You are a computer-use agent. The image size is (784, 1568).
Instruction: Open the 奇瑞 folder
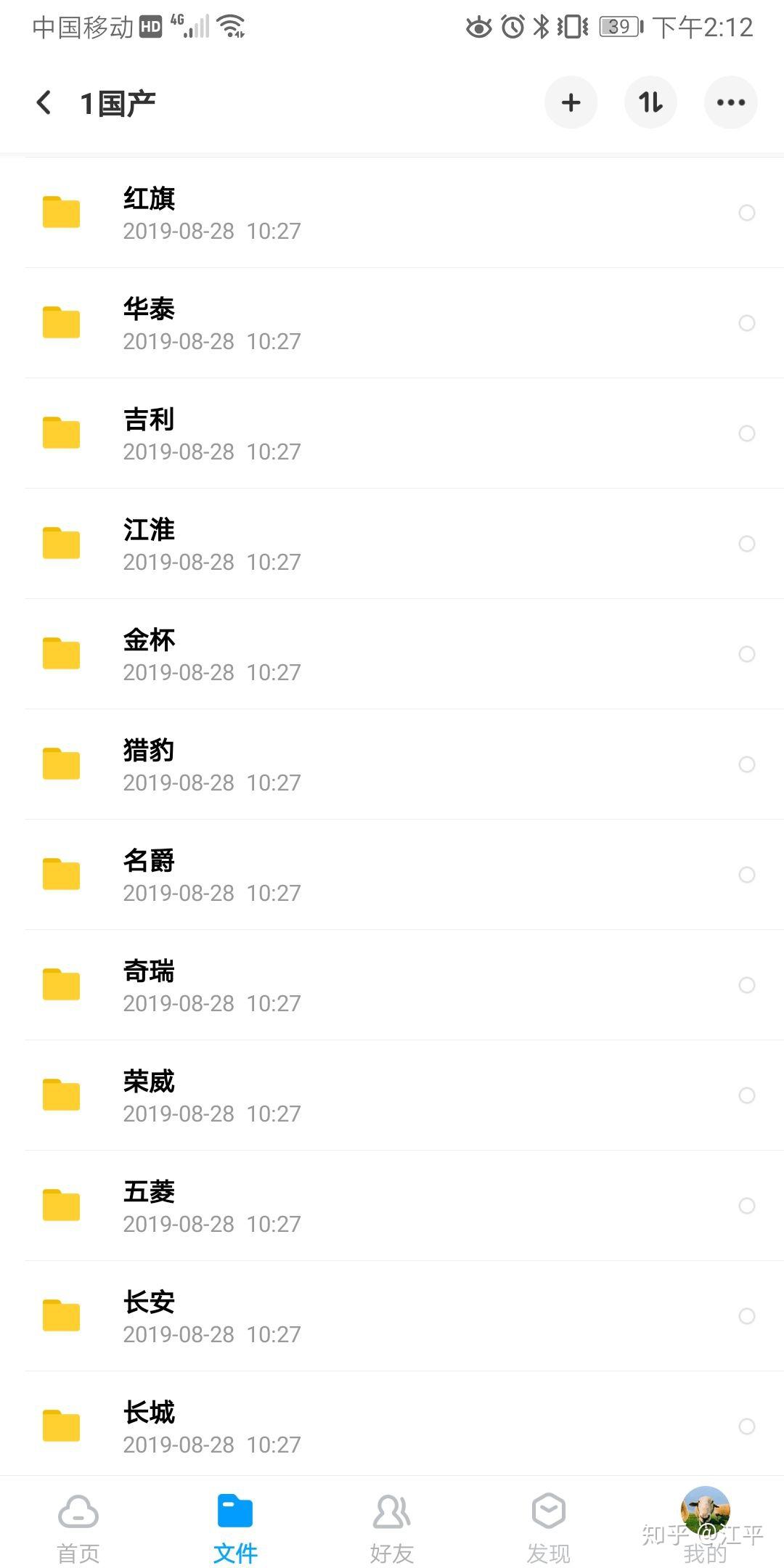pyautogui.click(x=211, y=985)
